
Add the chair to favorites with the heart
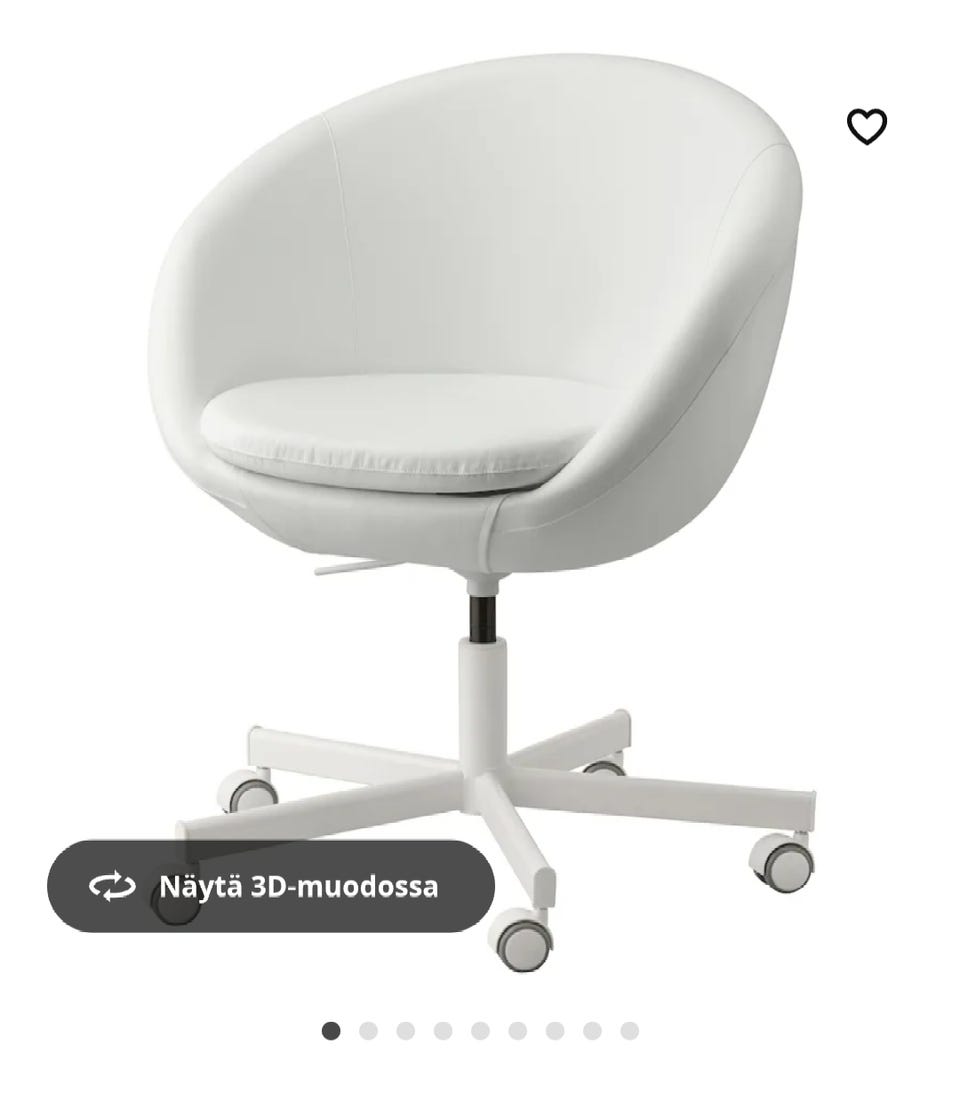(867, 127)
